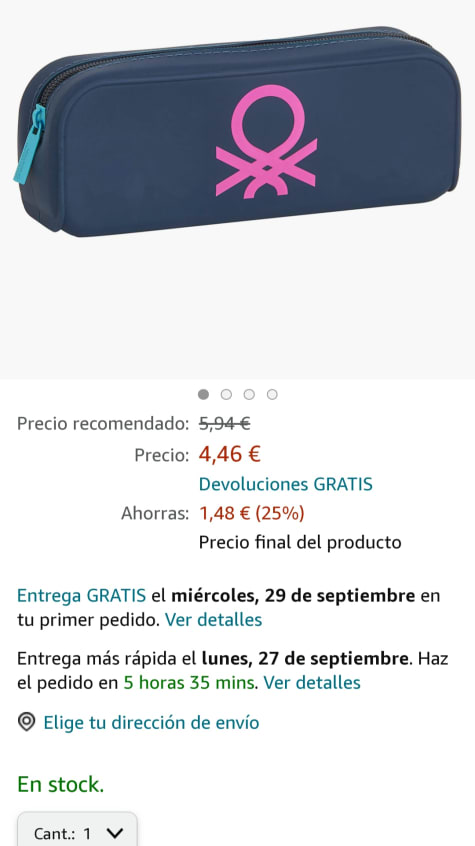Tap Devoluciones GRATIS link
Viewport: 475px width, 846px height.
tap(286, 484)
